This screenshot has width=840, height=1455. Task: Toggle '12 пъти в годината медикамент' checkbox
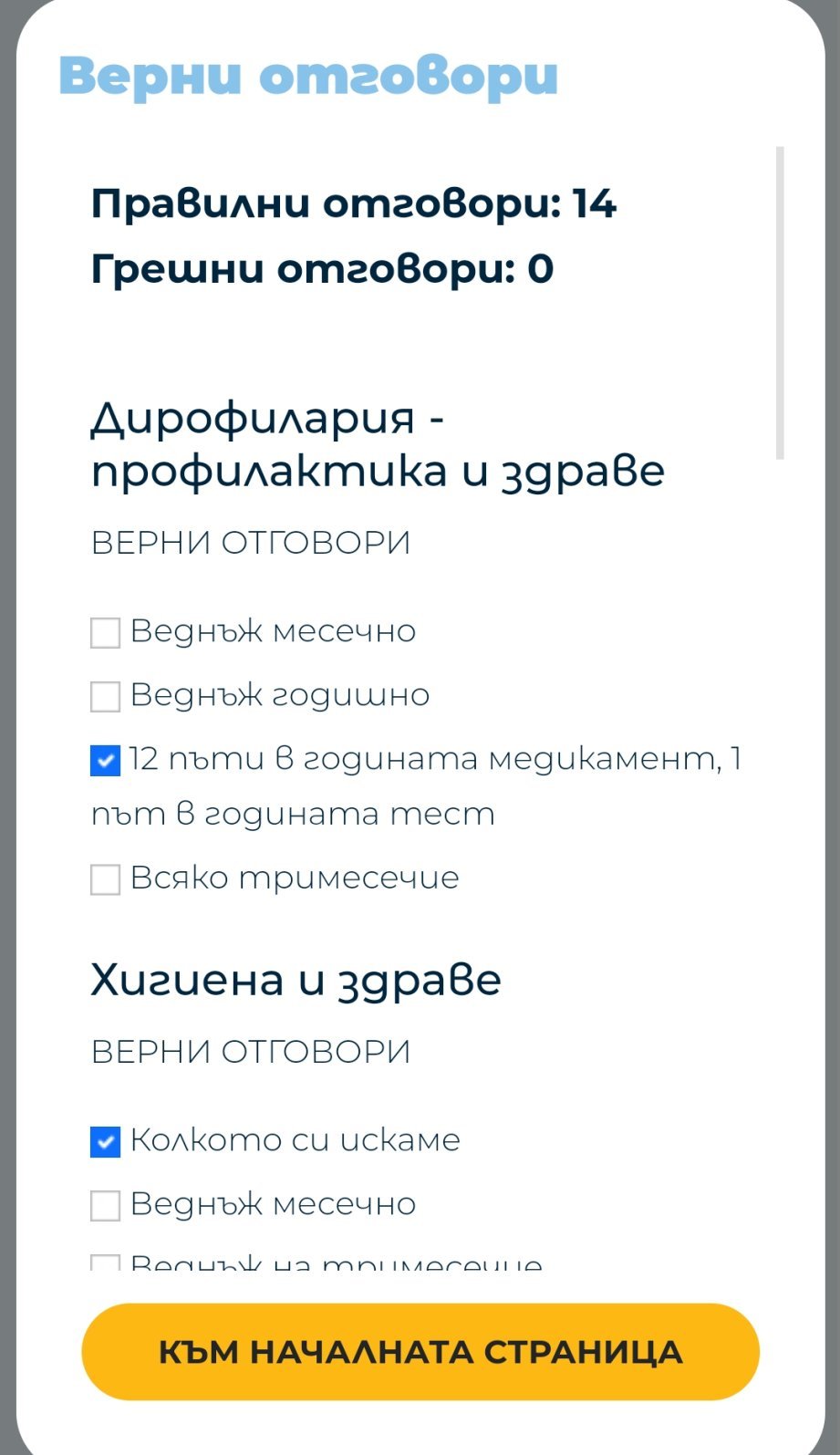[106, 761]
